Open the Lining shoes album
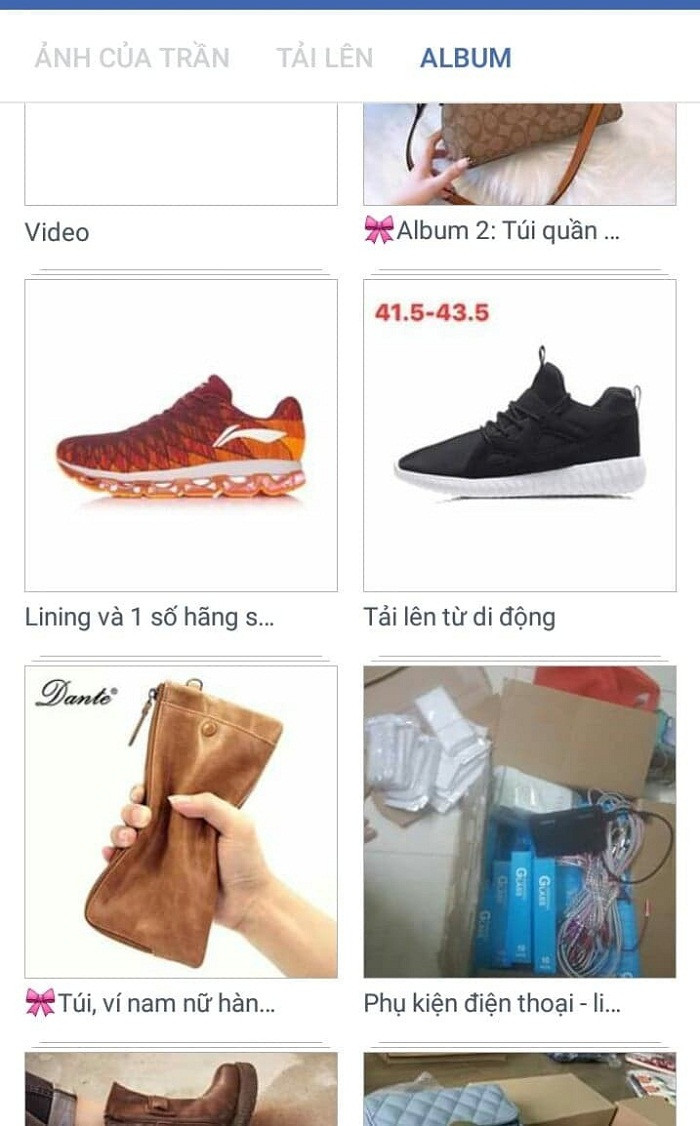Viewport: 700px width, 1126px height. pyautogui.click(x=181, y=435)
